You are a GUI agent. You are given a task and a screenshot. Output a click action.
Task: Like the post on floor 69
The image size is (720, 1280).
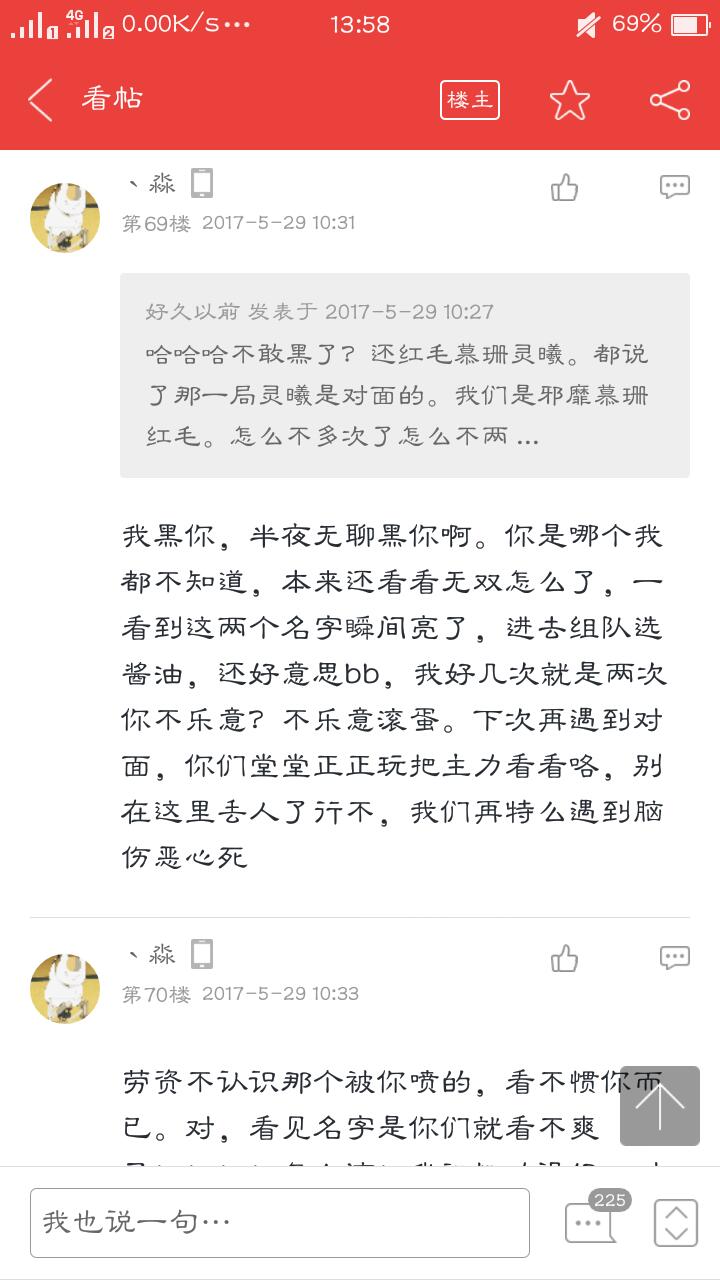[564, 187]
